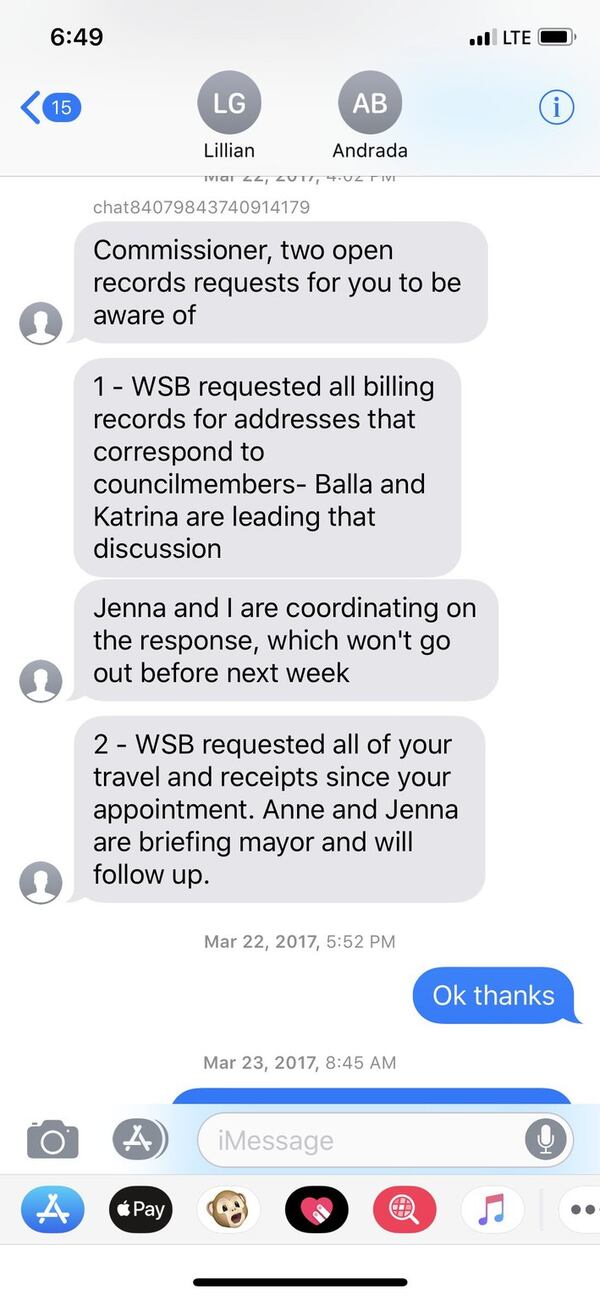
Task: Open the Music app in the strip
Action: click(x=492, y=1210)
